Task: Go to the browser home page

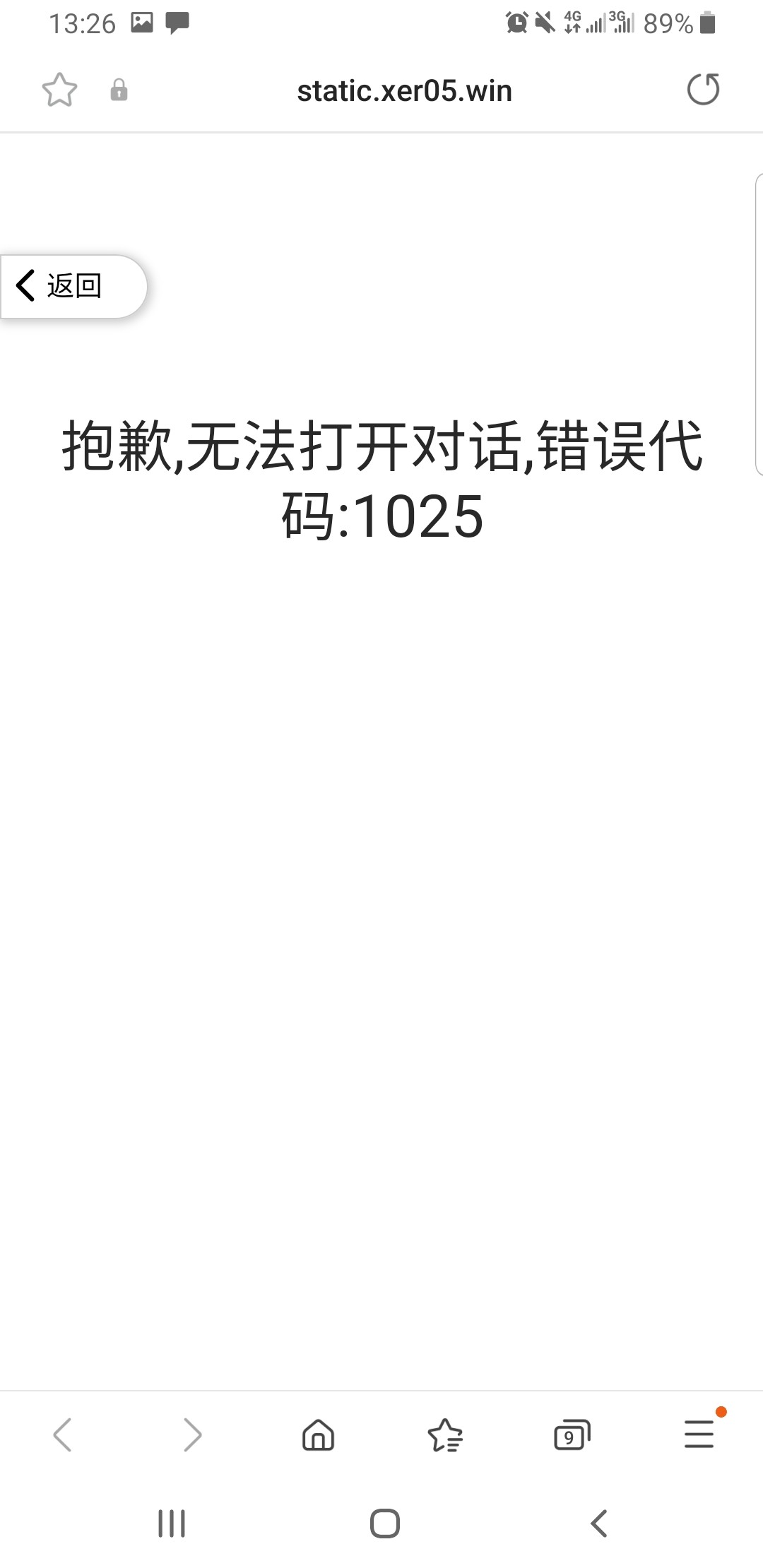Action: [x=318, y=1435]
